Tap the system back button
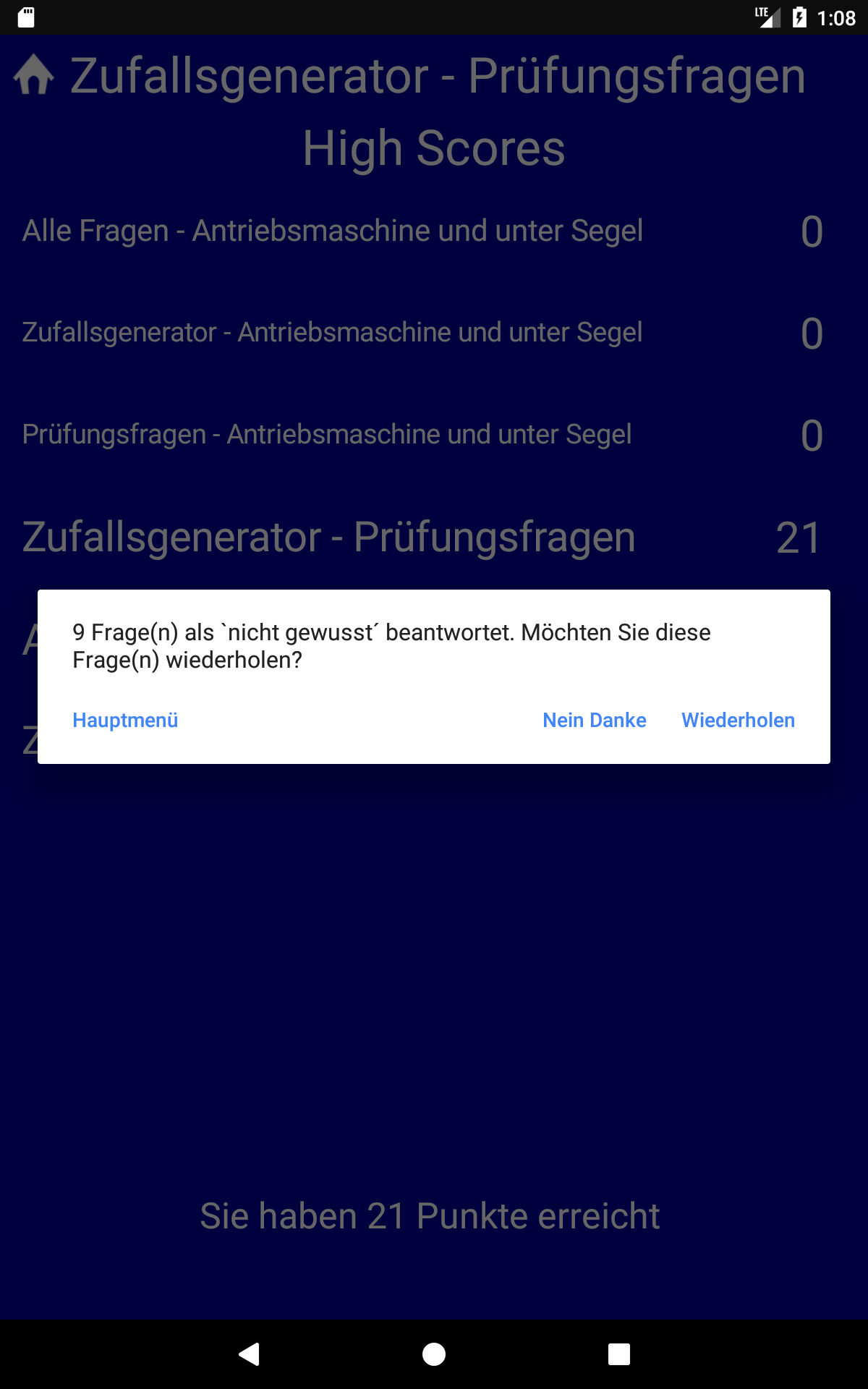This screenshot has width=868, height=1389. click(250, 1354)
